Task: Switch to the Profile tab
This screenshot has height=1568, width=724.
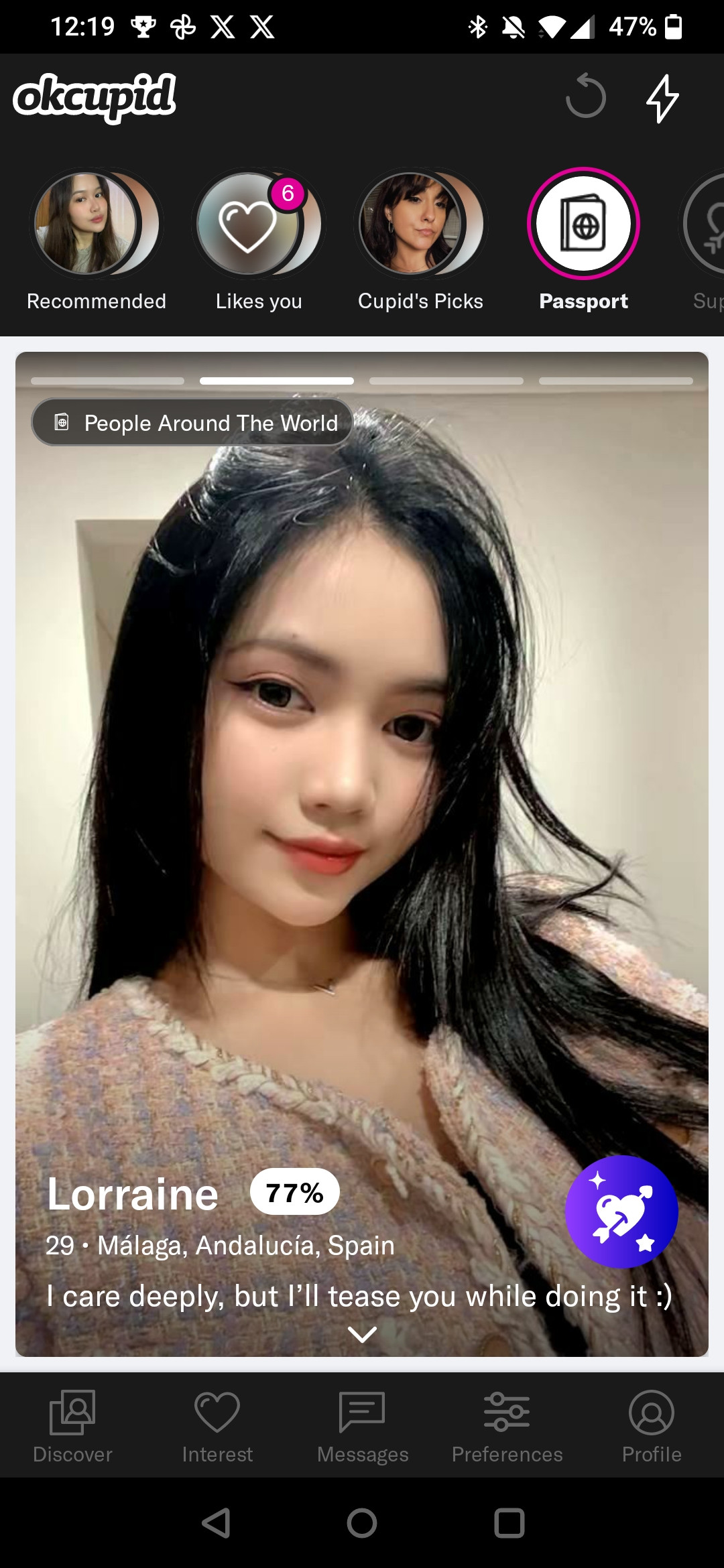Action: [x=651, y=1426]
